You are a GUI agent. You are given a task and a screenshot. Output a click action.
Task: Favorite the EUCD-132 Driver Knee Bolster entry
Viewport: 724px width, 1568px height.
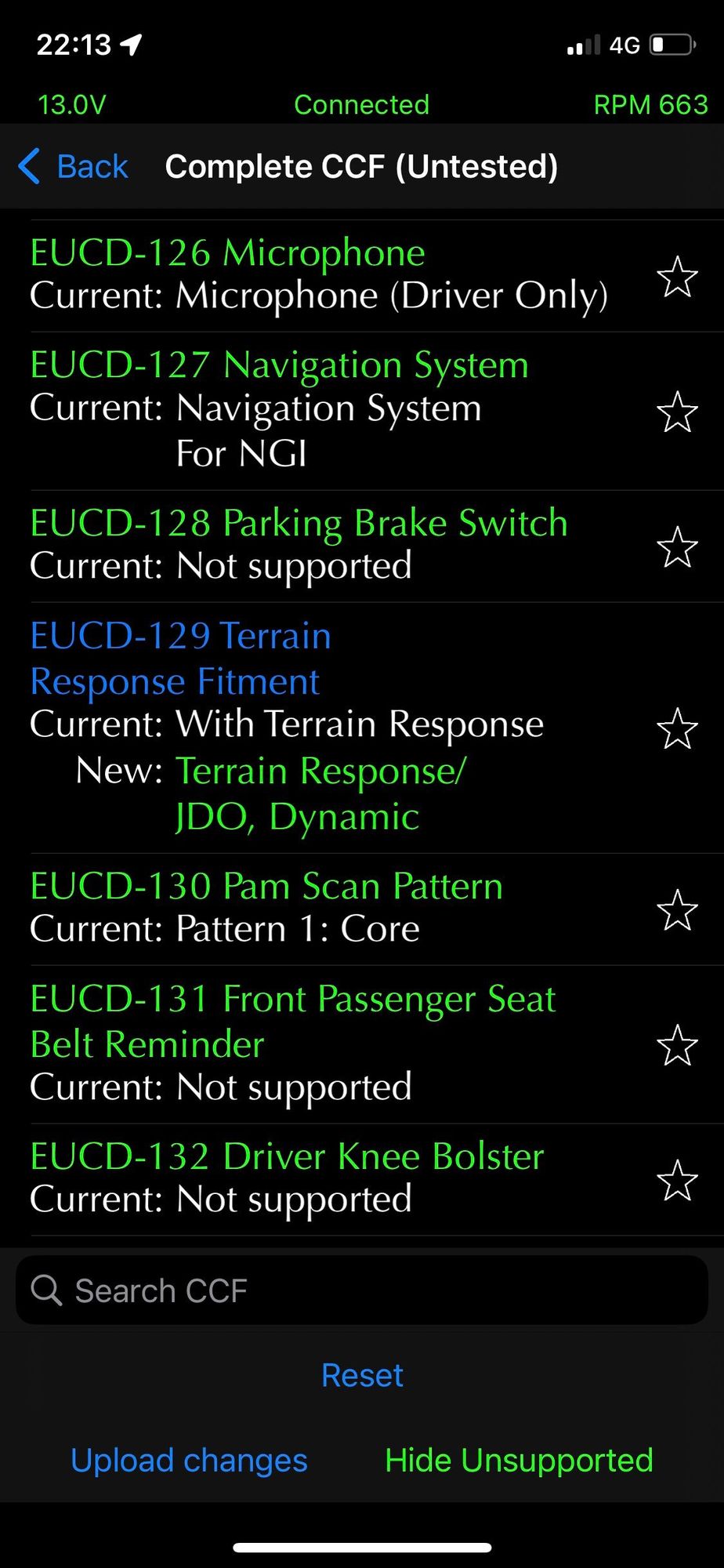coord(677,1180)
